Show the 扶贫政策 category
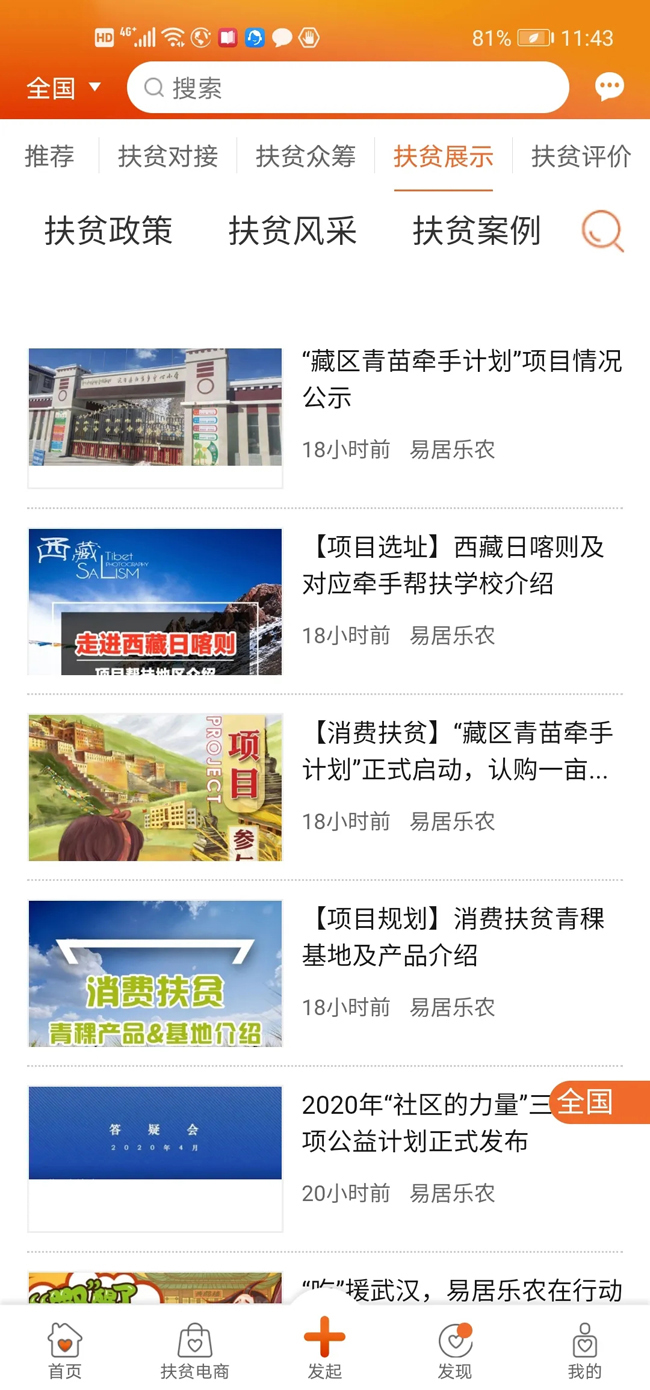Viewport: 650px width, 1390px height. (x=108, y=231)
